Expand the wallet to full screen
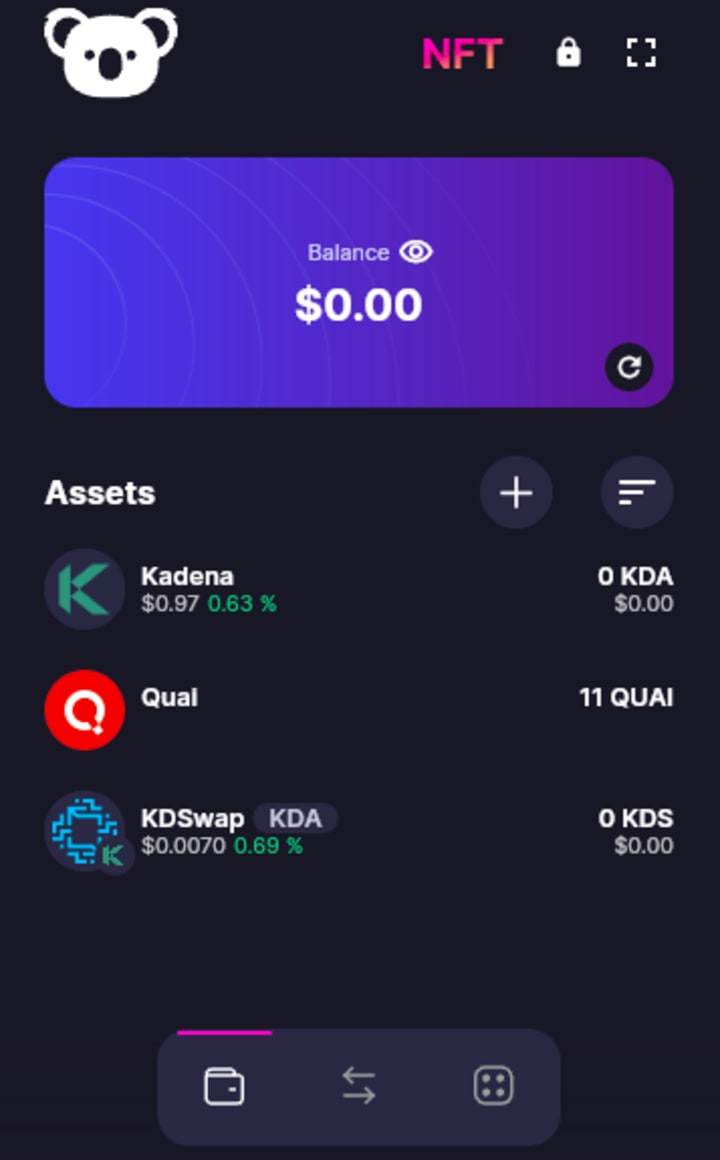The width and height of the screenshot is (720, 1160). click(x=641, y=53)
